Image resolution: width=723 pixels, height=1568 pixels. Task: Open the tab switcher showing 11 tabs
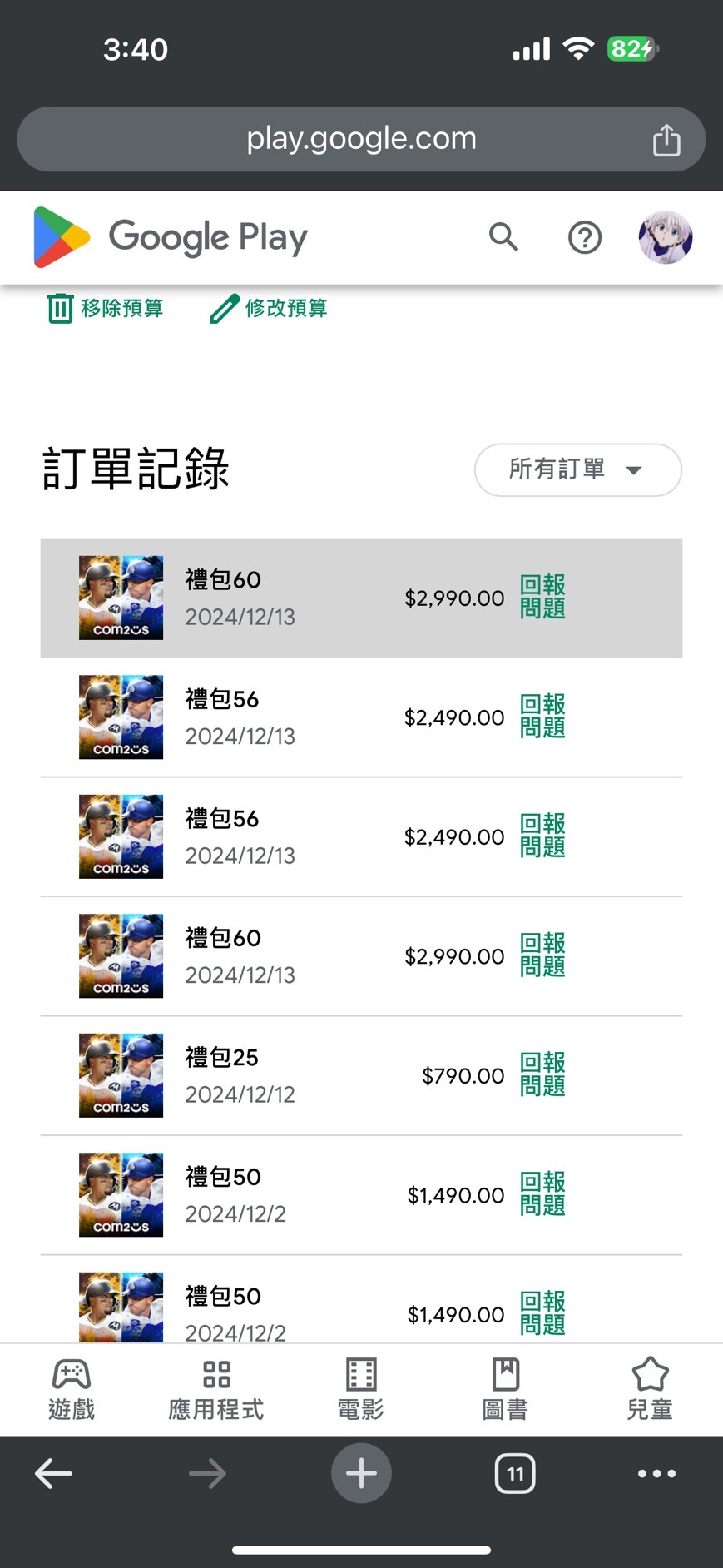click(x=515, y=1474)
